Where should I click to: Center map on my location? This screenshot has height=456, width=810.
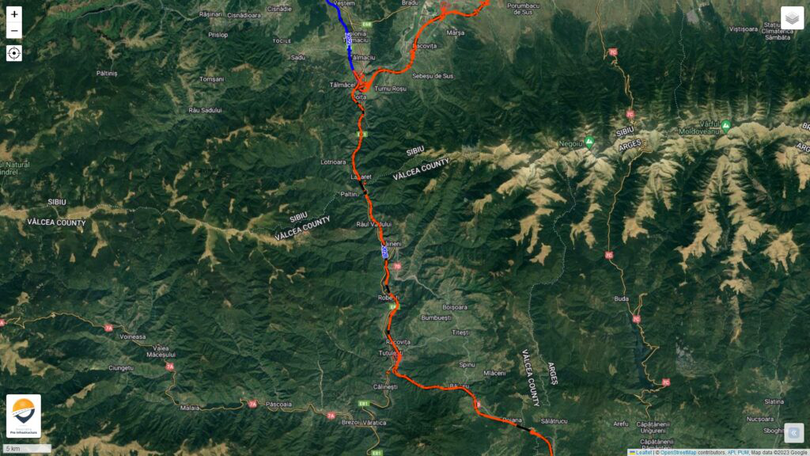14,53
